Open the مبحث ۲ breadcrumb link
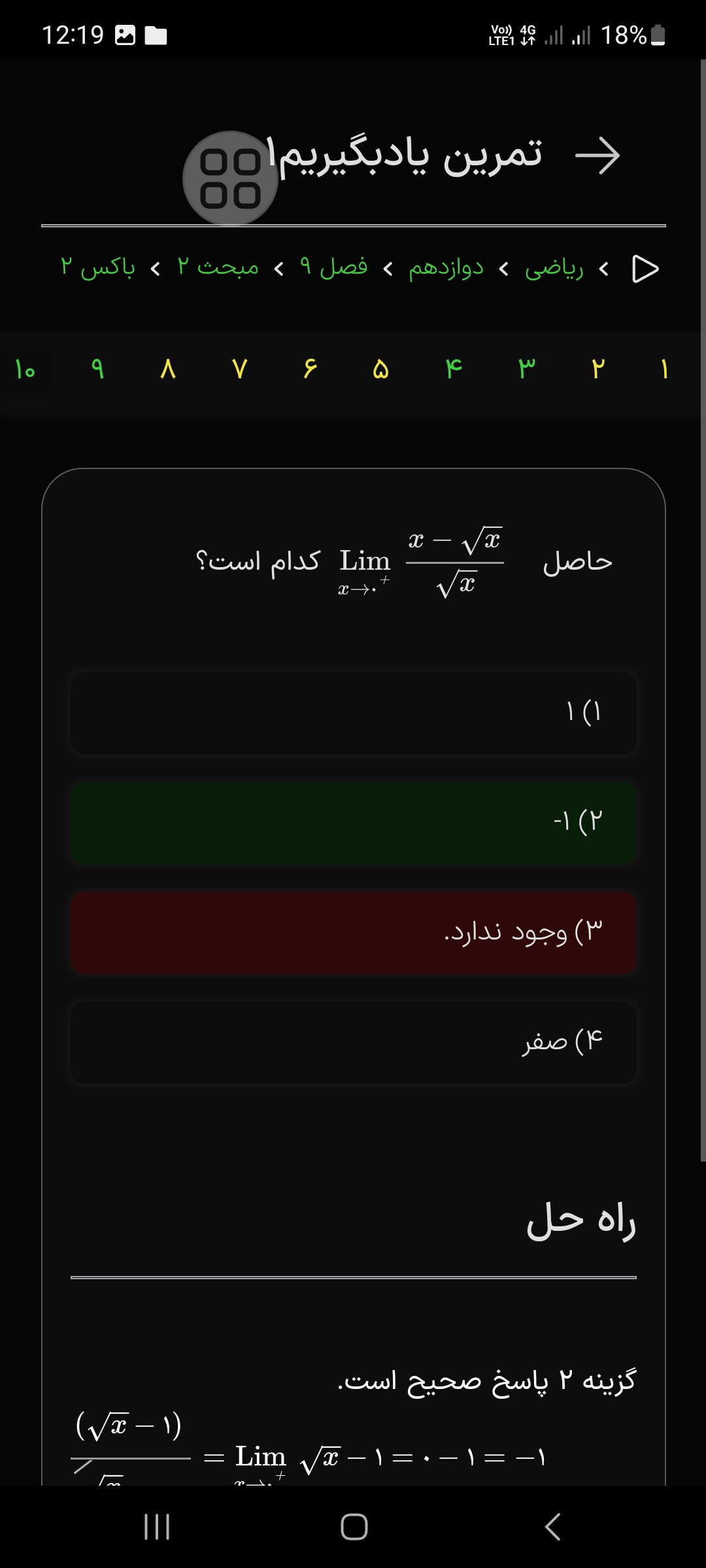The width and height of the screenshot is (706, 1568). (x=218, y=268)
